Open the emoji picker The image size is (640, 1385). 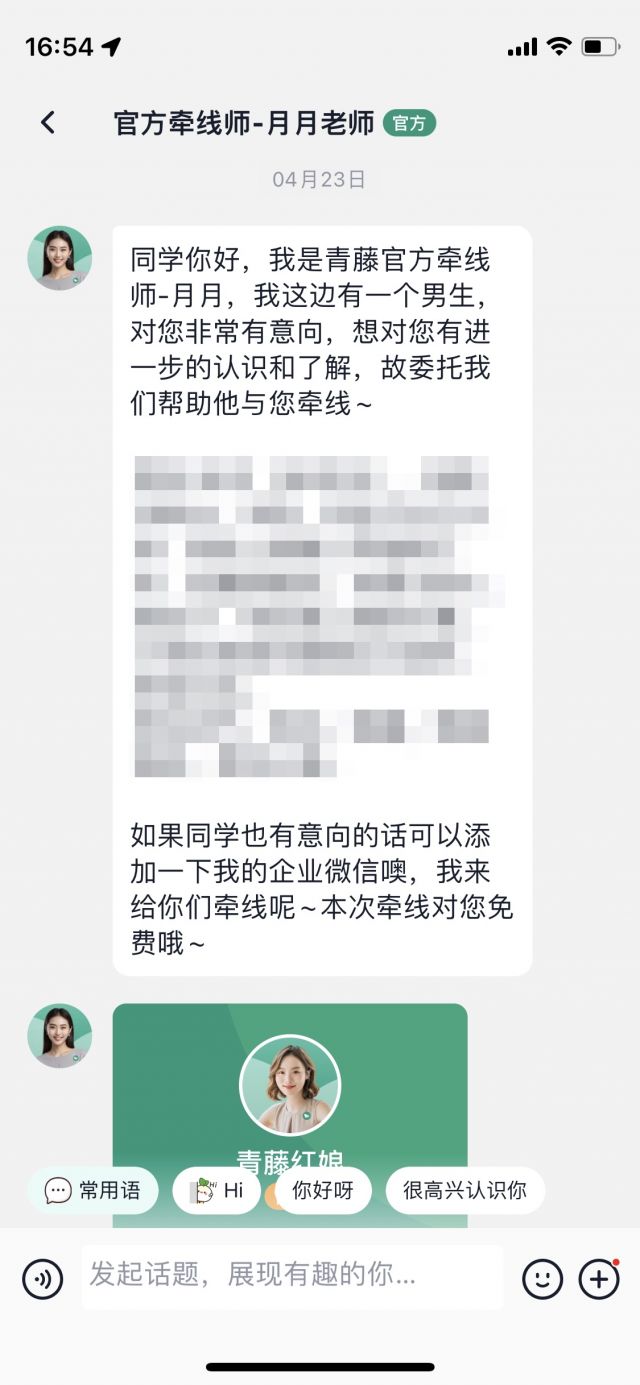542,1278
